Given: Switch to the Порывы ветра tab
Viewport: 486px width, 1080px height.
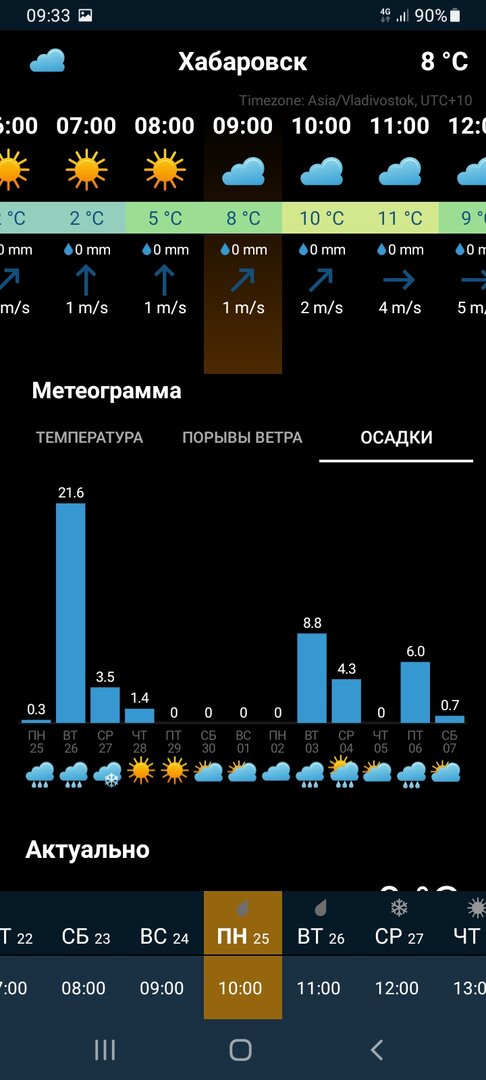Looking at the screenshot, I should pyautogui.click(x=242, y=437).
